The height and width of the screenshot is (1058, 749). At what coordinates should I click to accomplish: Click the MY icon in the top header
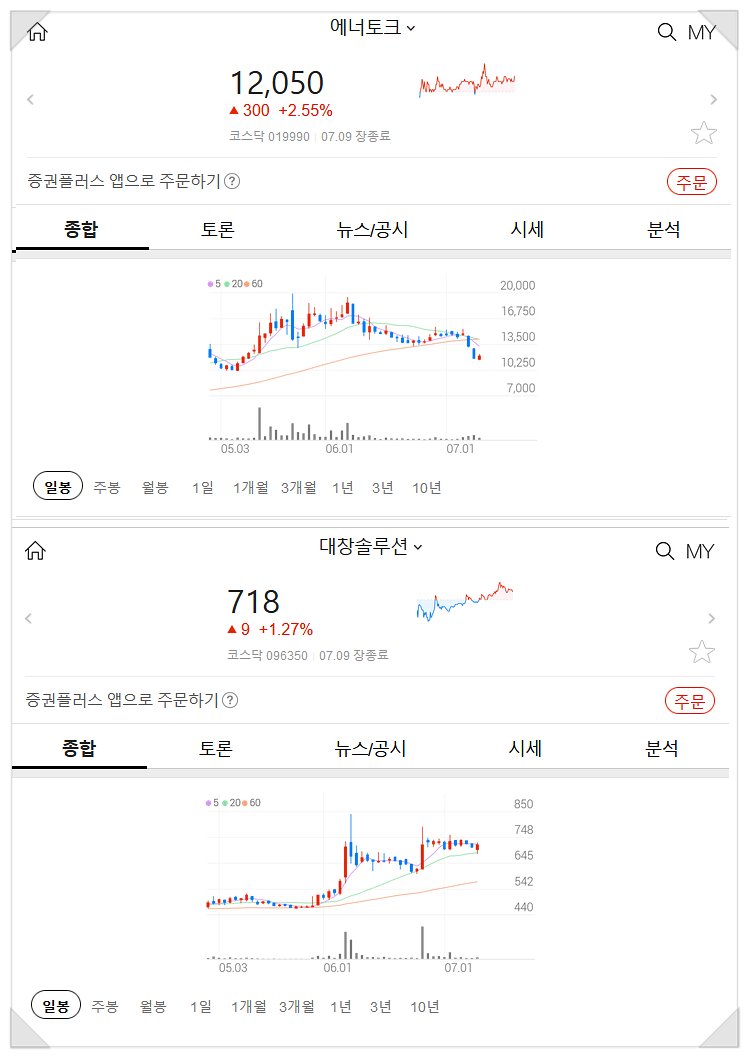tap(703, 32)
